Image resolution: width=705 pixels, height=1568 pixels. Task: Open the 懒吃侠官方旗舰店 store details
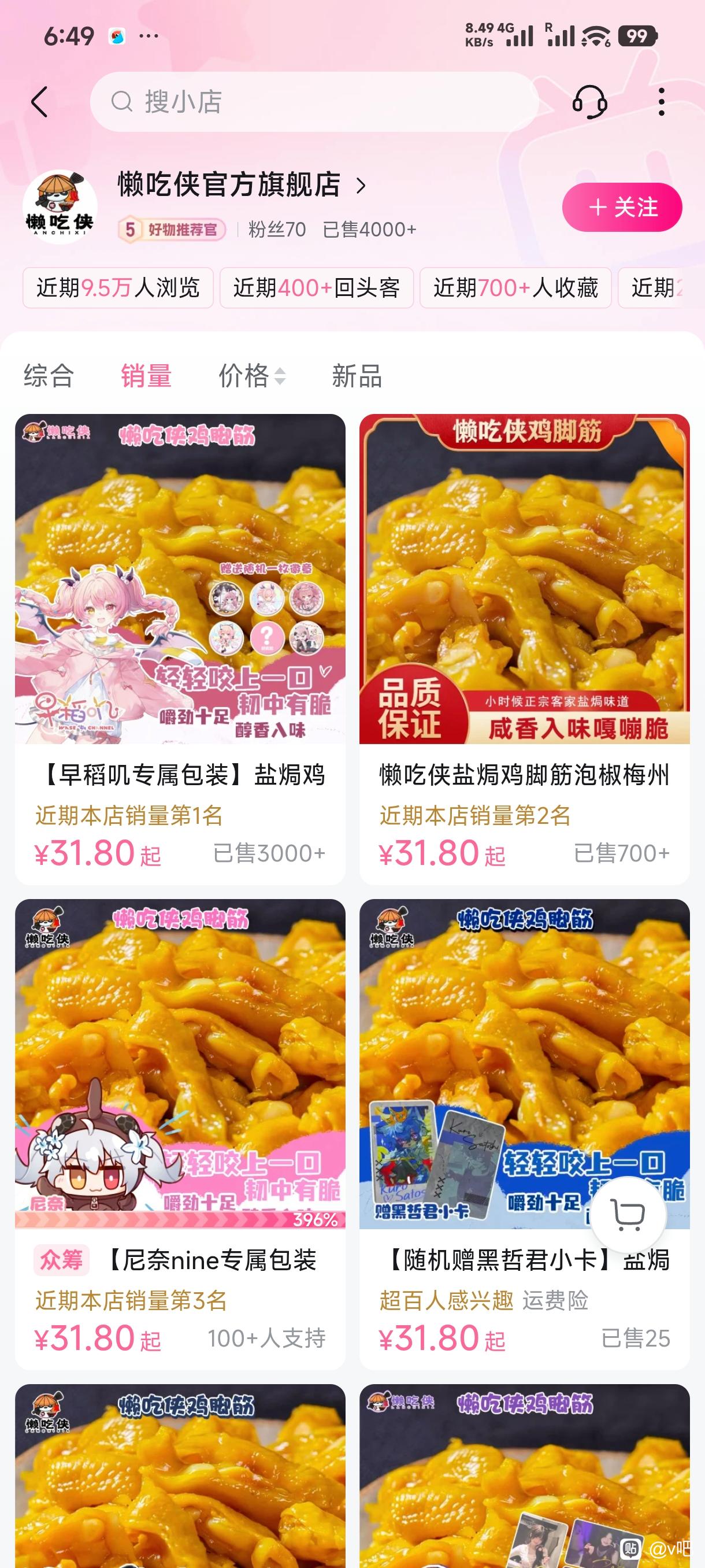coord(242,185)
